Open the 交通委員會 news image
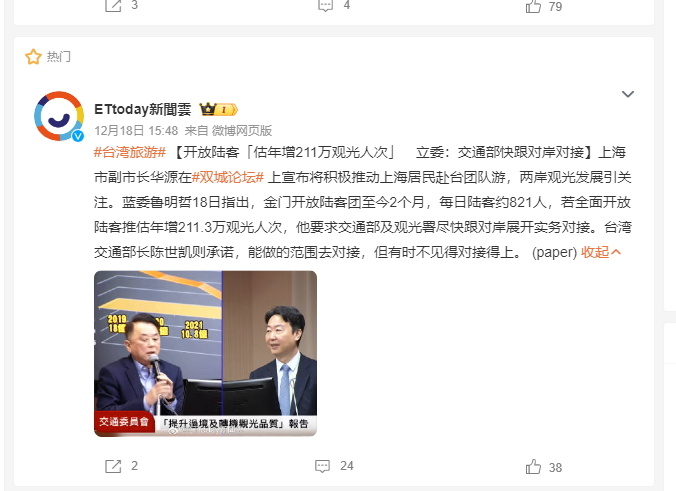 205,353
